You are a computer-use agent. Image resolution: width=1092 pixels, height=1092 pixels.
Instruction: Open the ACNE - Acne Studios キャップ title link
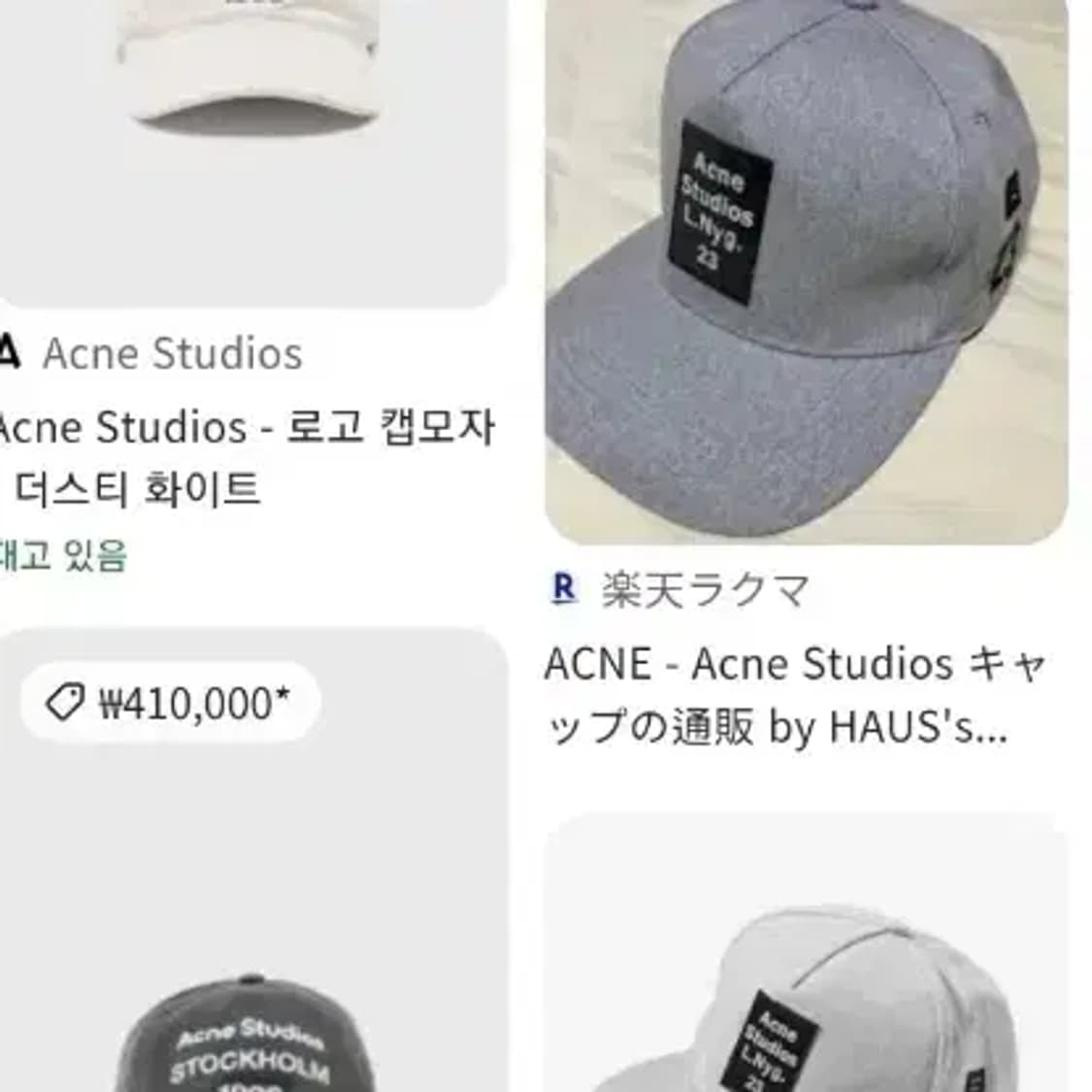tap(794, 695)
